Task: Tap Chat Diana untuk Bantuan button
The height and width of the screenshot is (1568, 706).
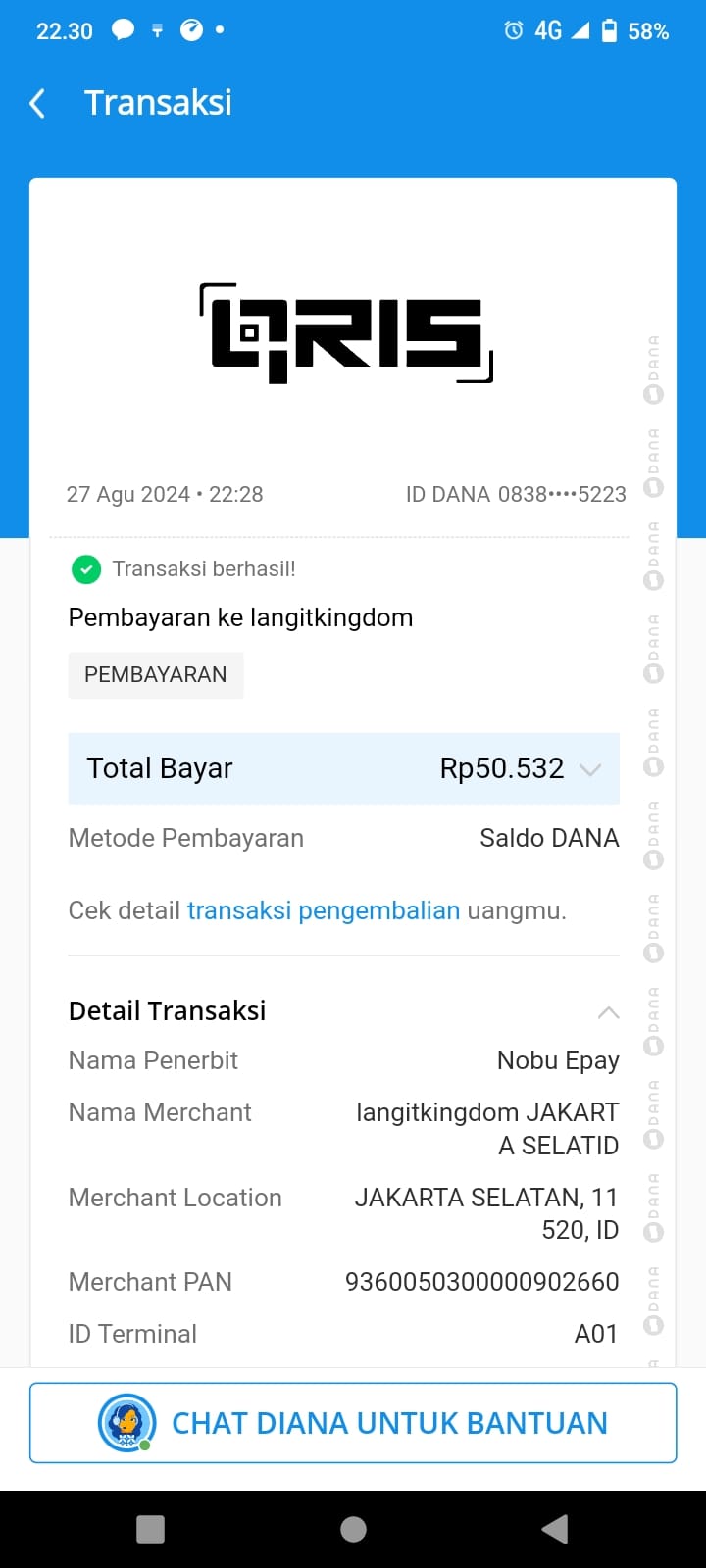Action: point(353,1423)
